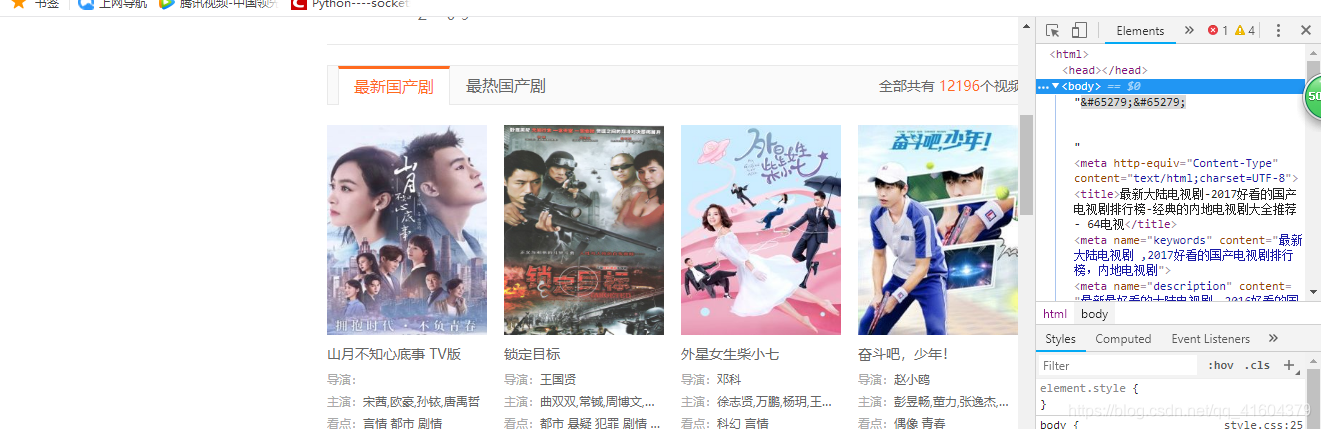Toggle the :hov element state button
This screenshot has width=1321, height=429.
[1220, 366]
